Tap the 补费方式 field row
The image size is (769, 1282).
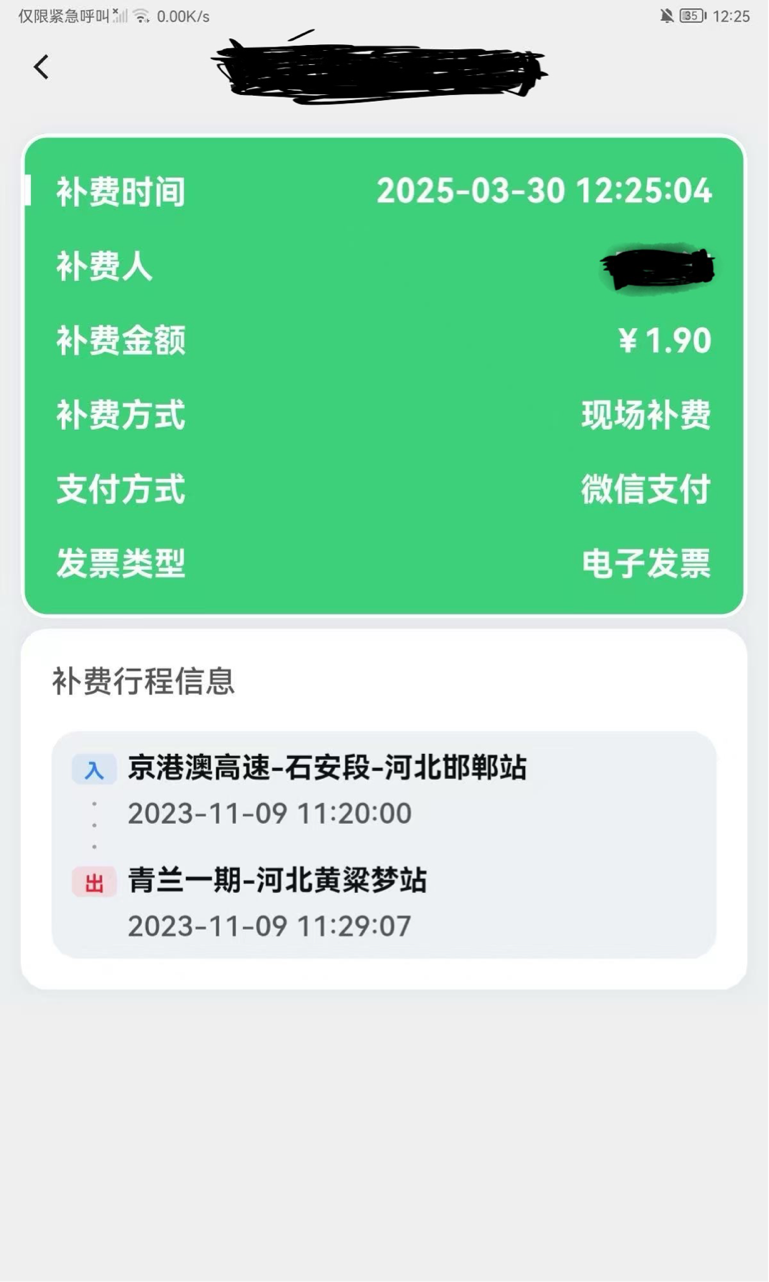[x=120, y=416]
